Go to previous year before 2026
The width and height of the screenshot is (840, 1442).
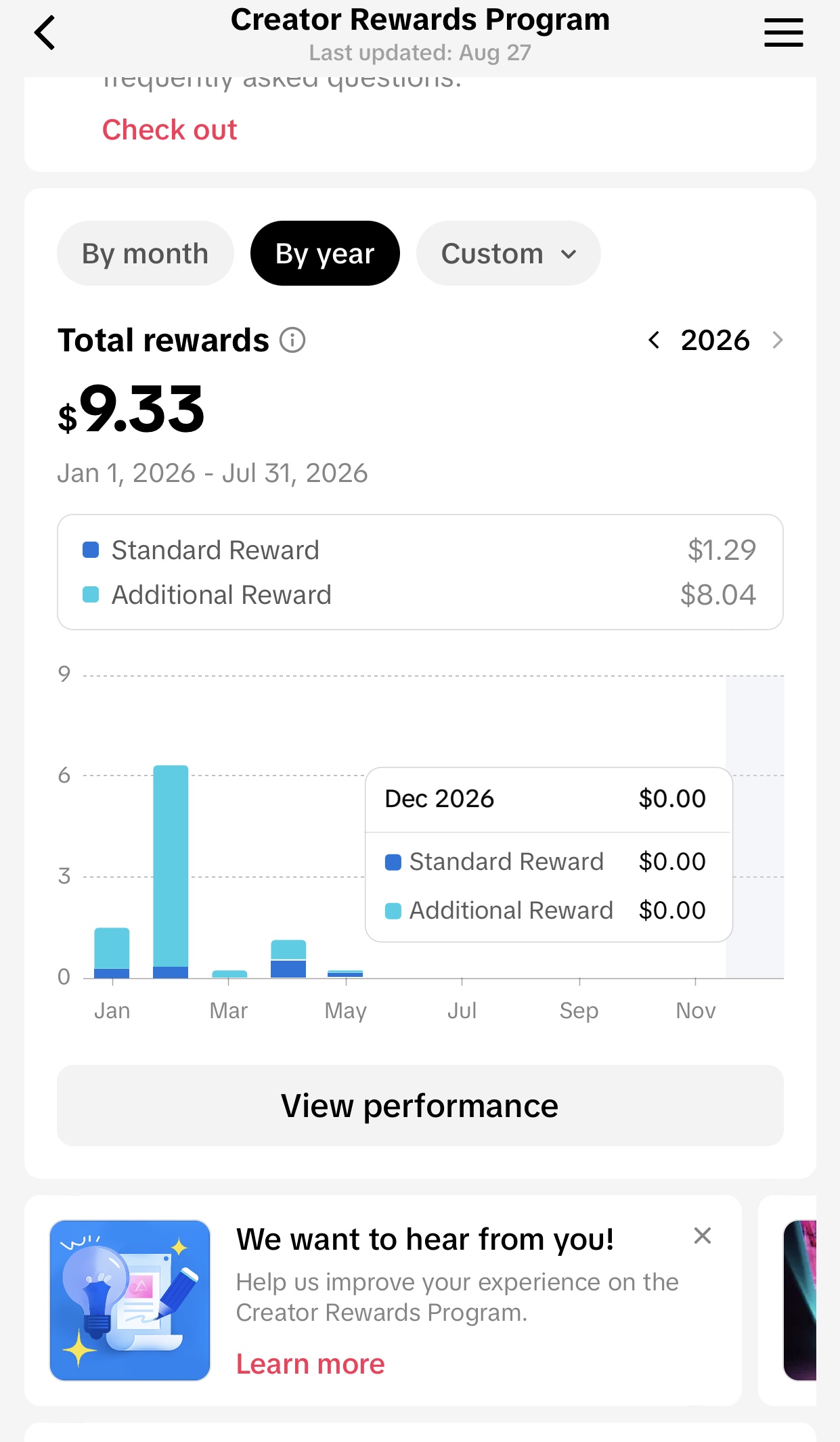(x=654, y=340)
